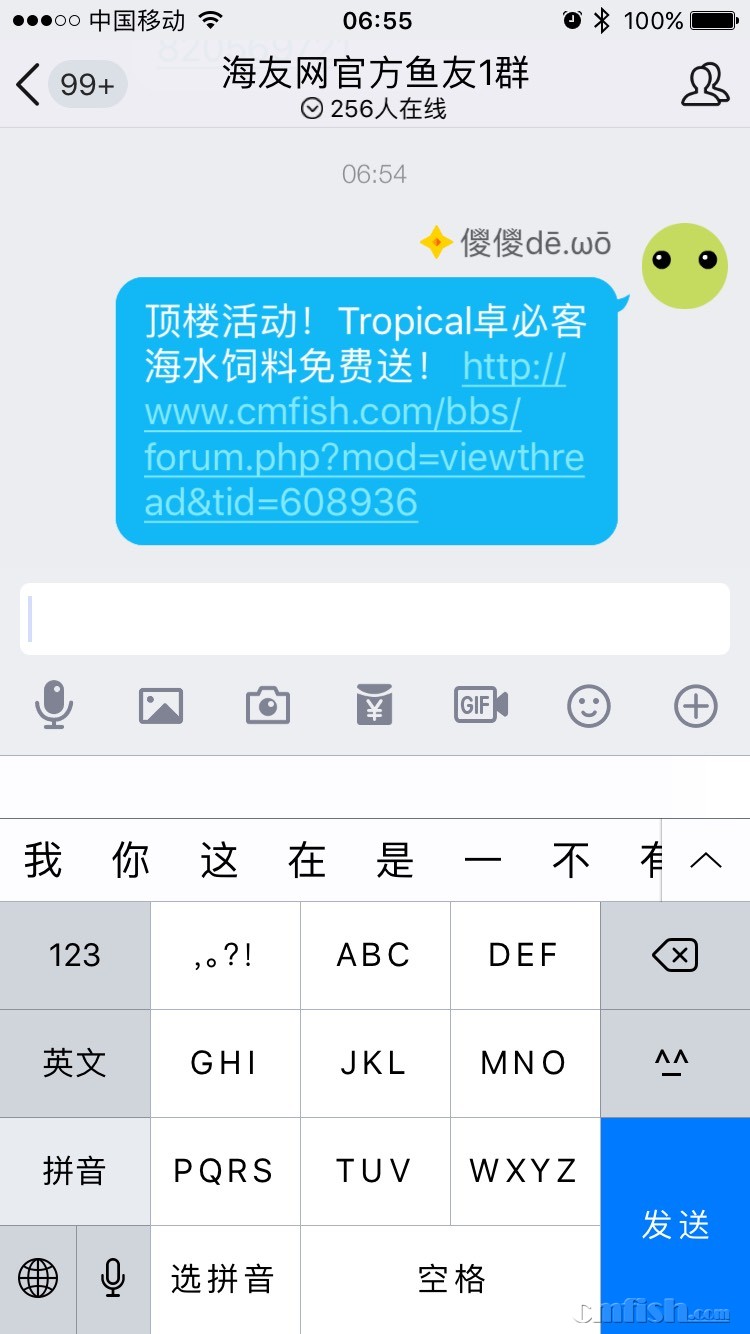Switch keyboard to 123 numbers
This screenshot has width=750, height=1334.
coord(75,956)
